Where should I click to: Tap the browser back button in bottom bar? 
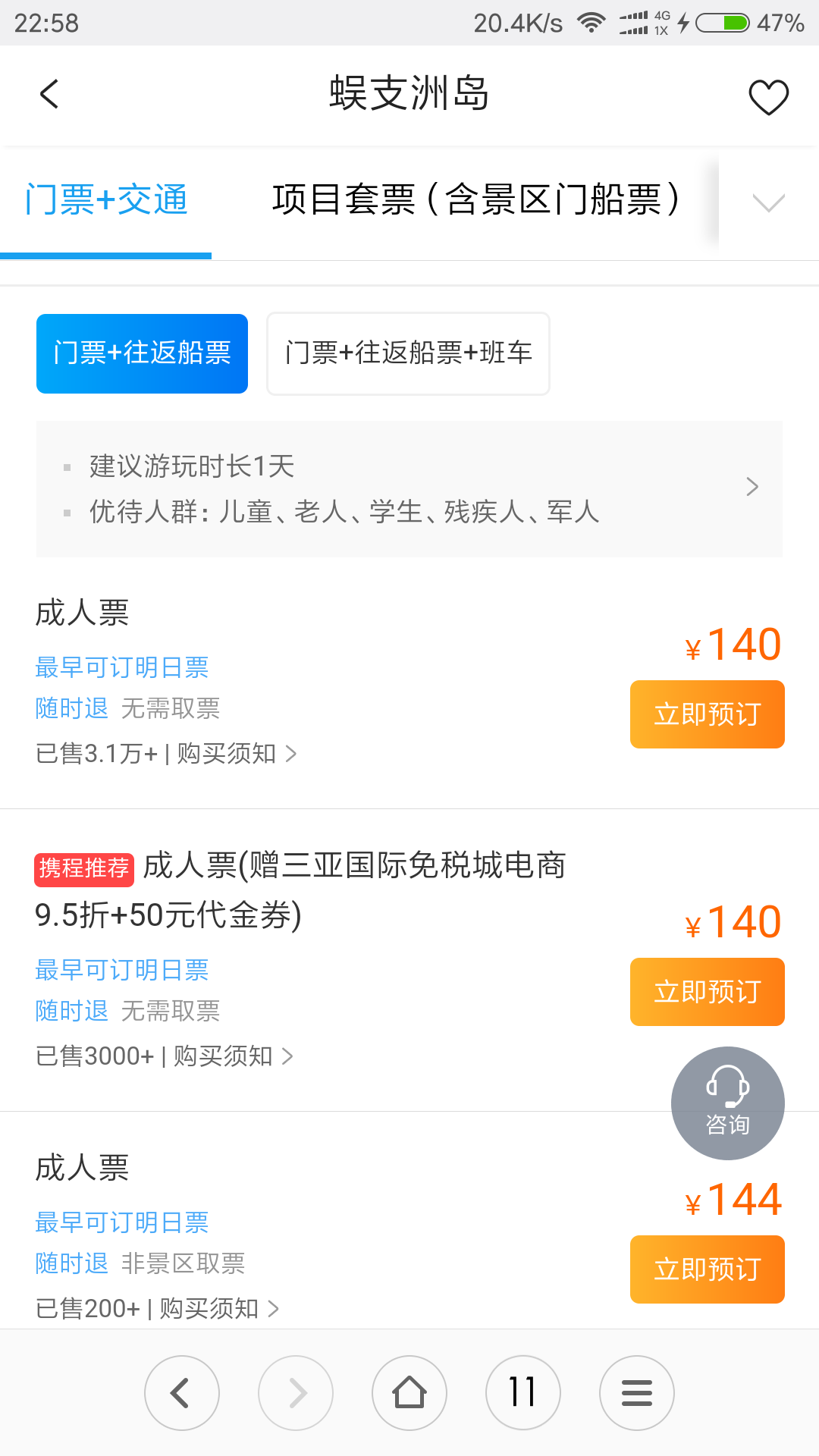click(x=182, y=1393)
